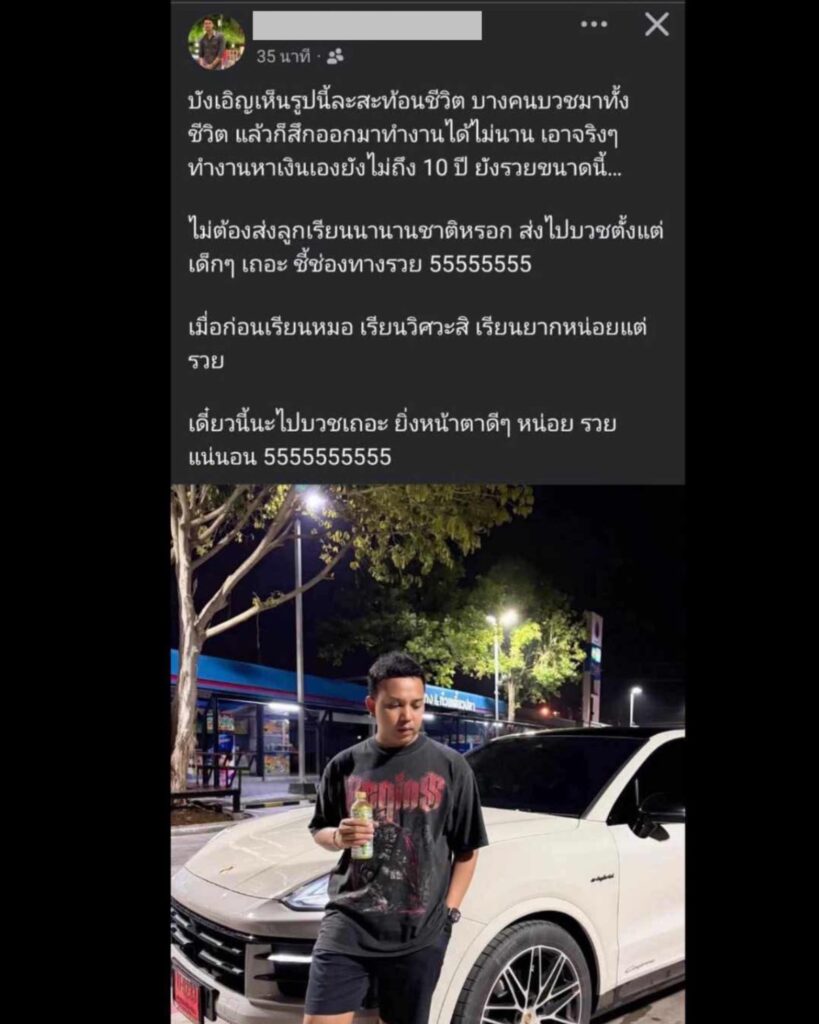The height and width of the screenshot is (1024, 819).
Task: Open the photo of man by white car
Action: tap(428, 754)
